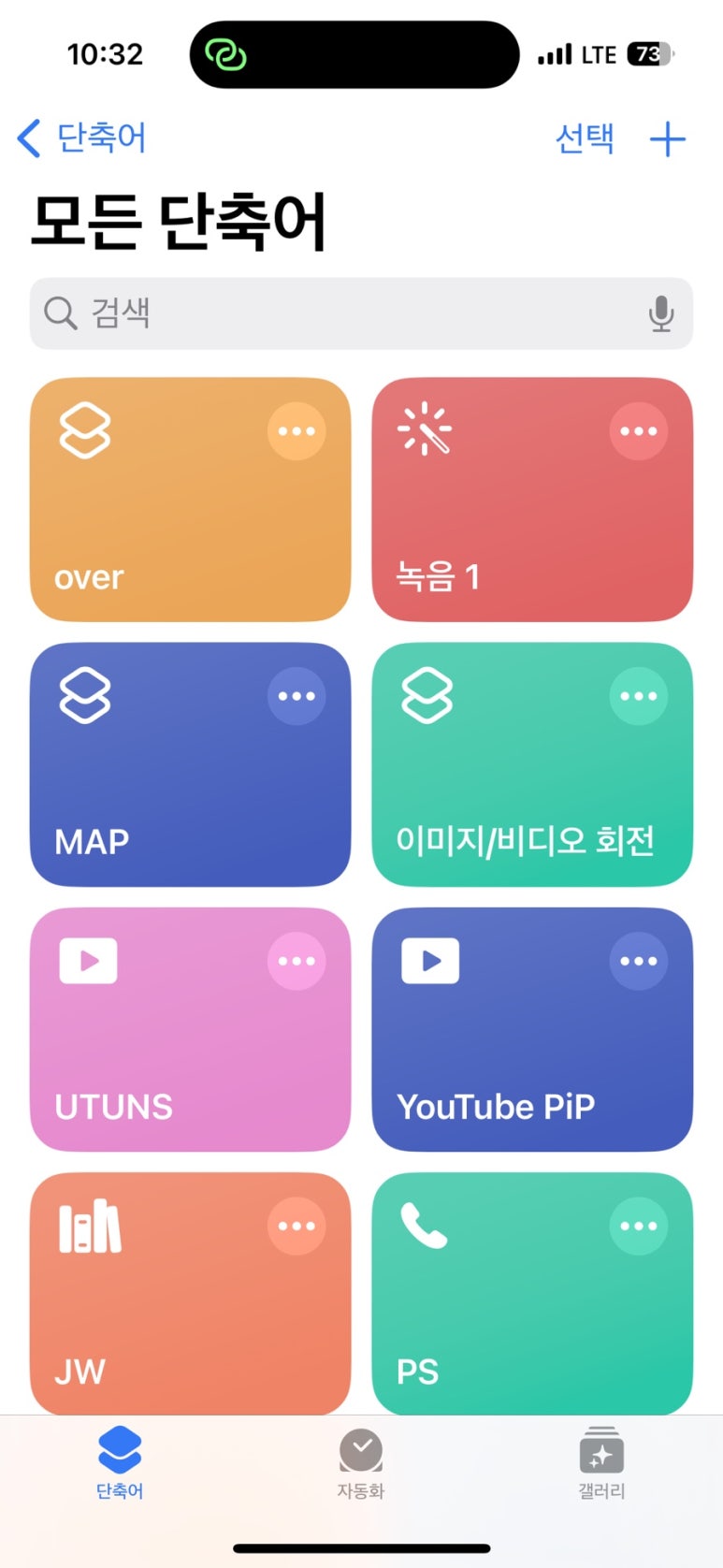Edit the over shortcut via its ellipsis
The image size is (723, 1568).
click(296, 431)
